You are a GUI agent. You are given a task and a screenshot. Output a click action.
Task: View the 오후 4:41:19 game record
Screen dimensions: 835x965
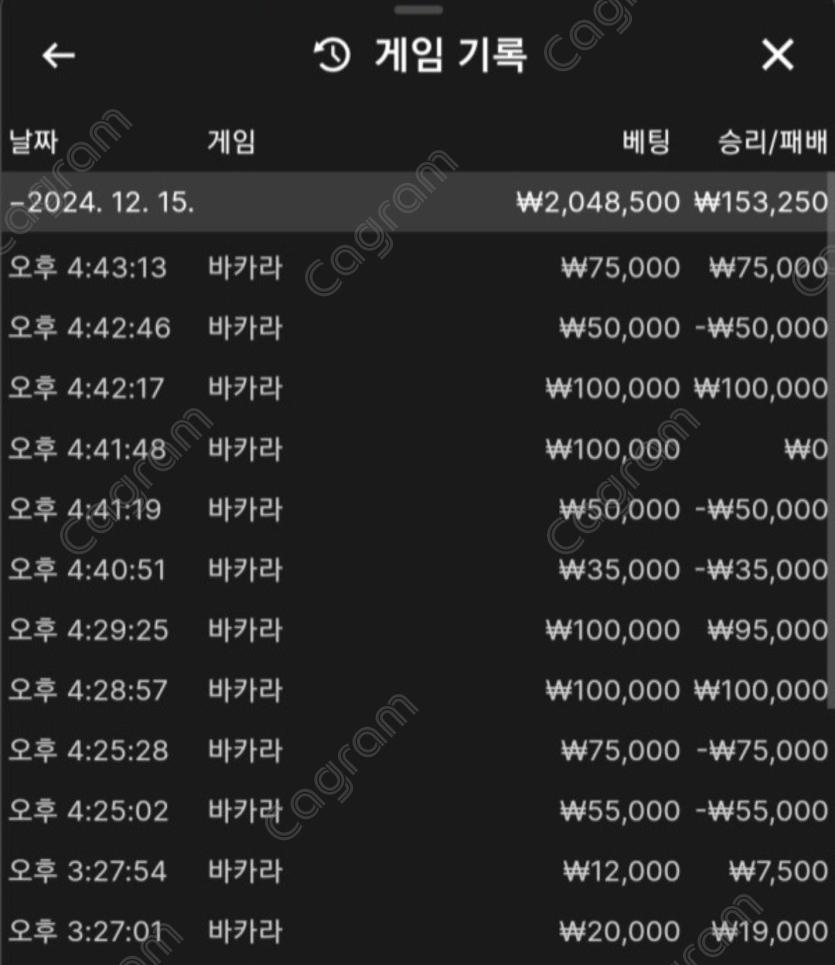[x=415, y=510]
